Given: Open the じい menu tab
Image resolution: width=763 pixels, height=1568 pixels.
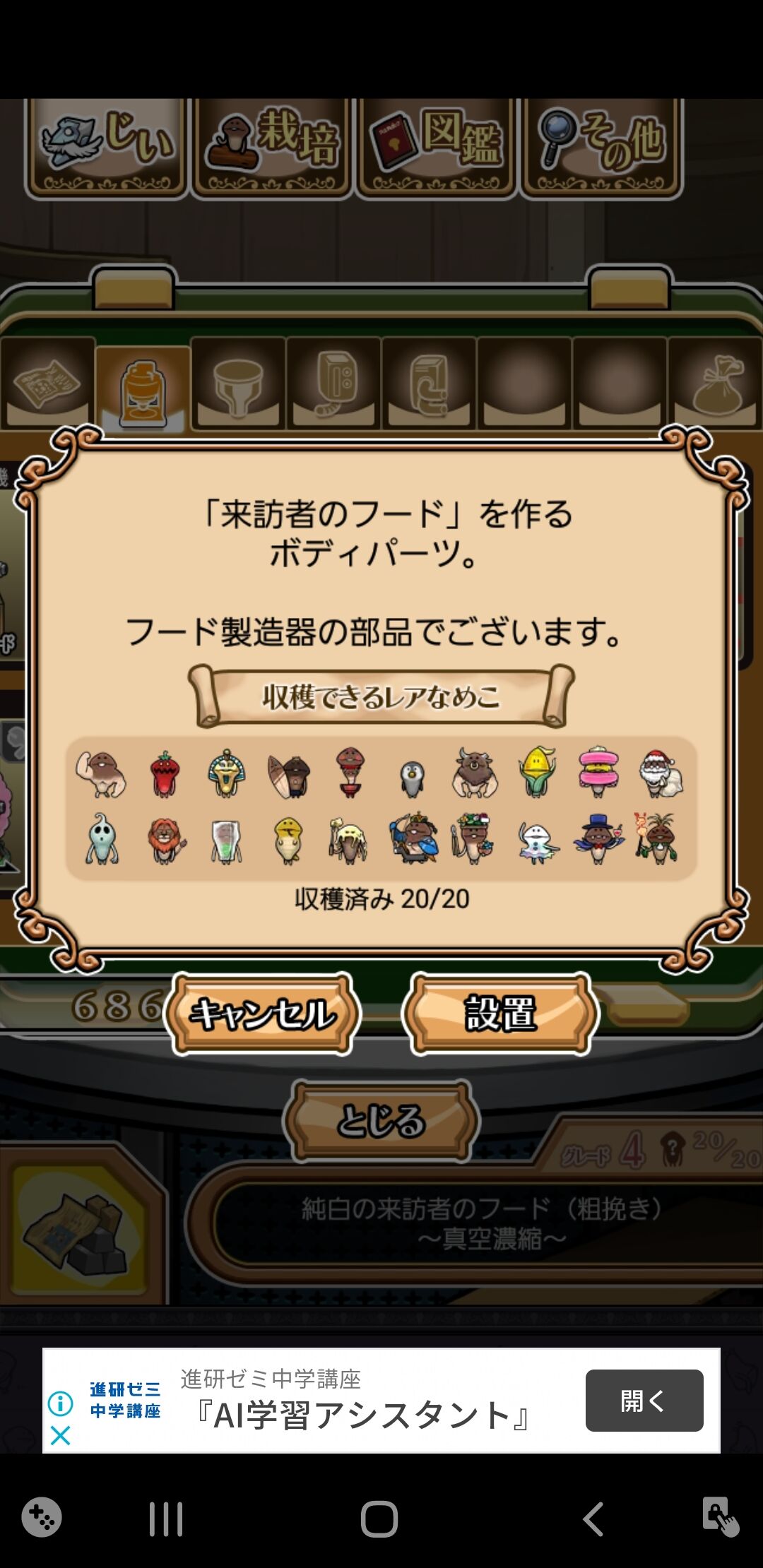Looking at the screenshot, I should tap(107, 147).
